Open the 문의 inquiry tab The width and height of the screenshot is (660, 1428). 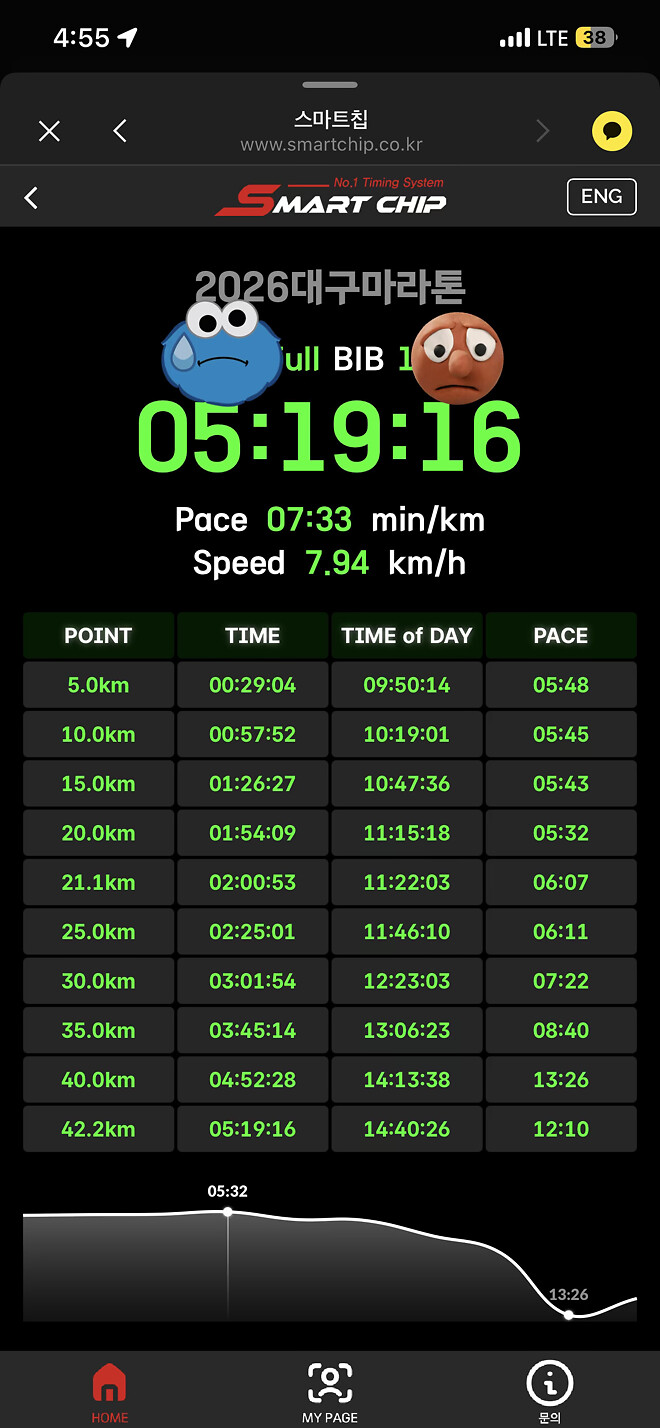(x=549, y=1391)
